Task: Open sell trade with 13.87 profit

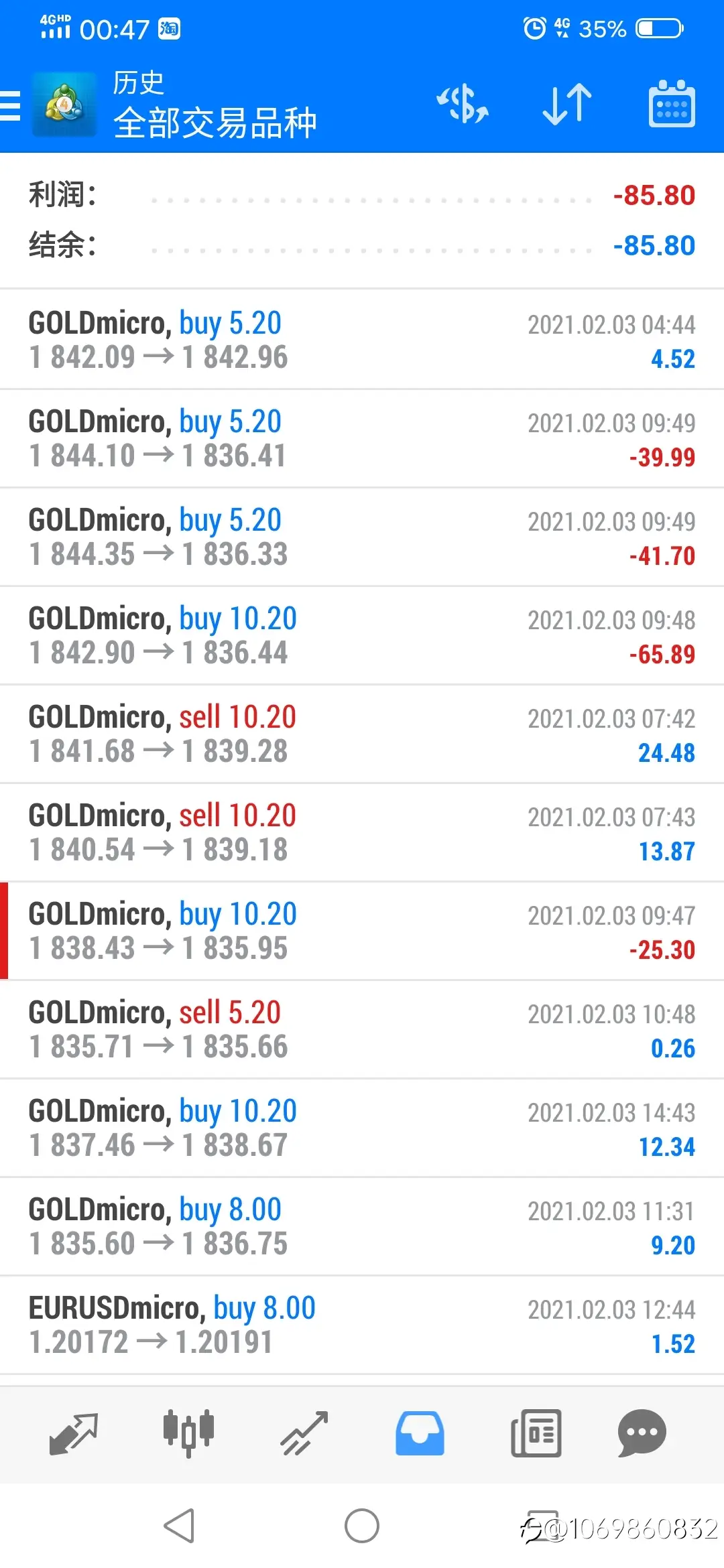Action: click(362, 832)
